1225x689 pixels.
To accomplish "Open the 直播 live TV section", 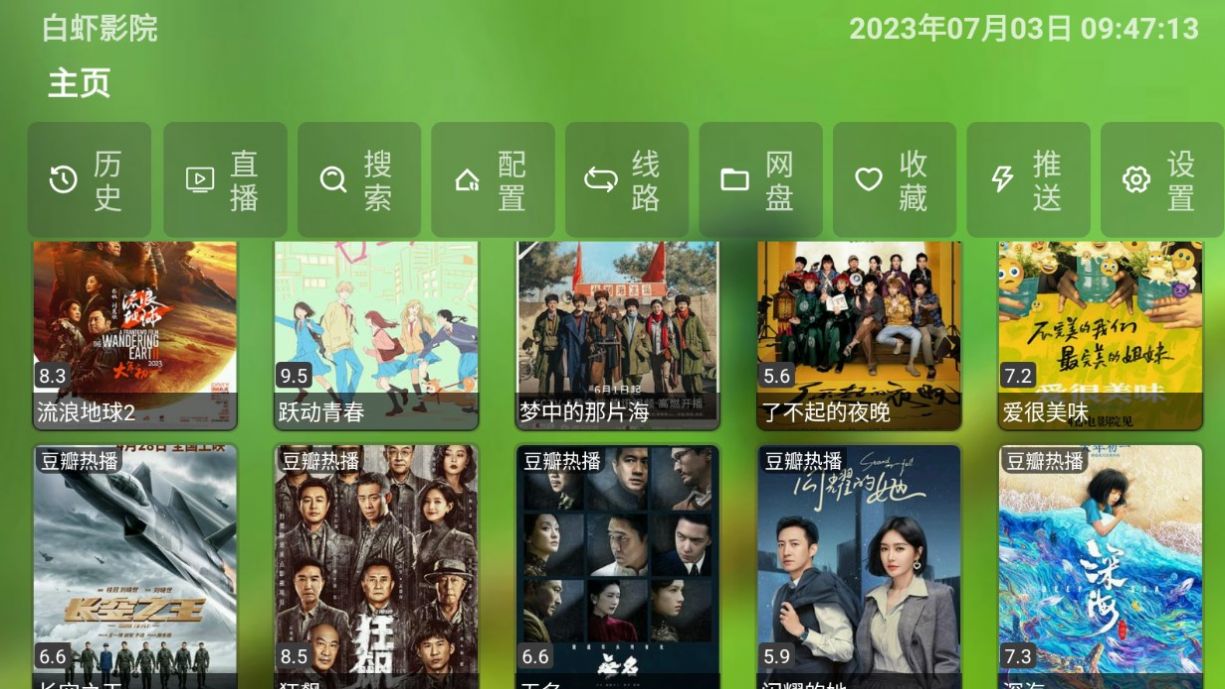I will pyautogui.click(x=225, y=180).
